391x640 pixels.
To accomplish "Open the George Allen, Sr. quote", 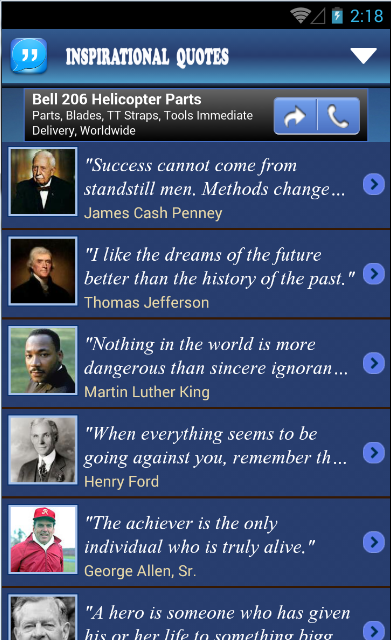I will coord(196,542).
